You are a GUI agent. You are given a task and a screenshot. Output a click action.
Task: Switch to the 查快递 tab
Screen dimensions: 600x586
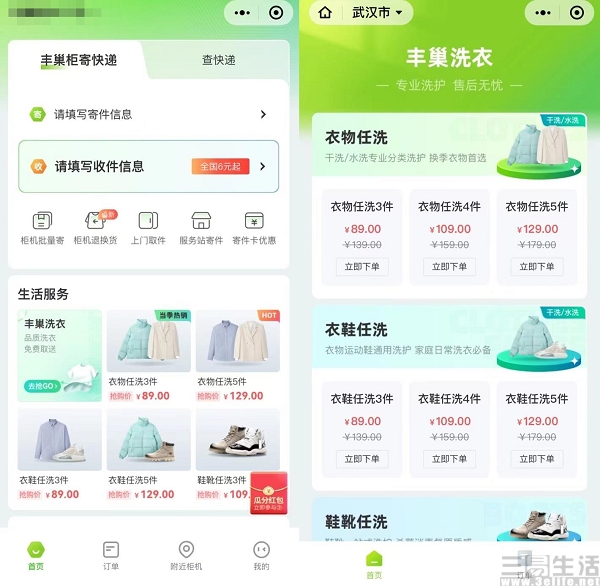pos(218,60)
